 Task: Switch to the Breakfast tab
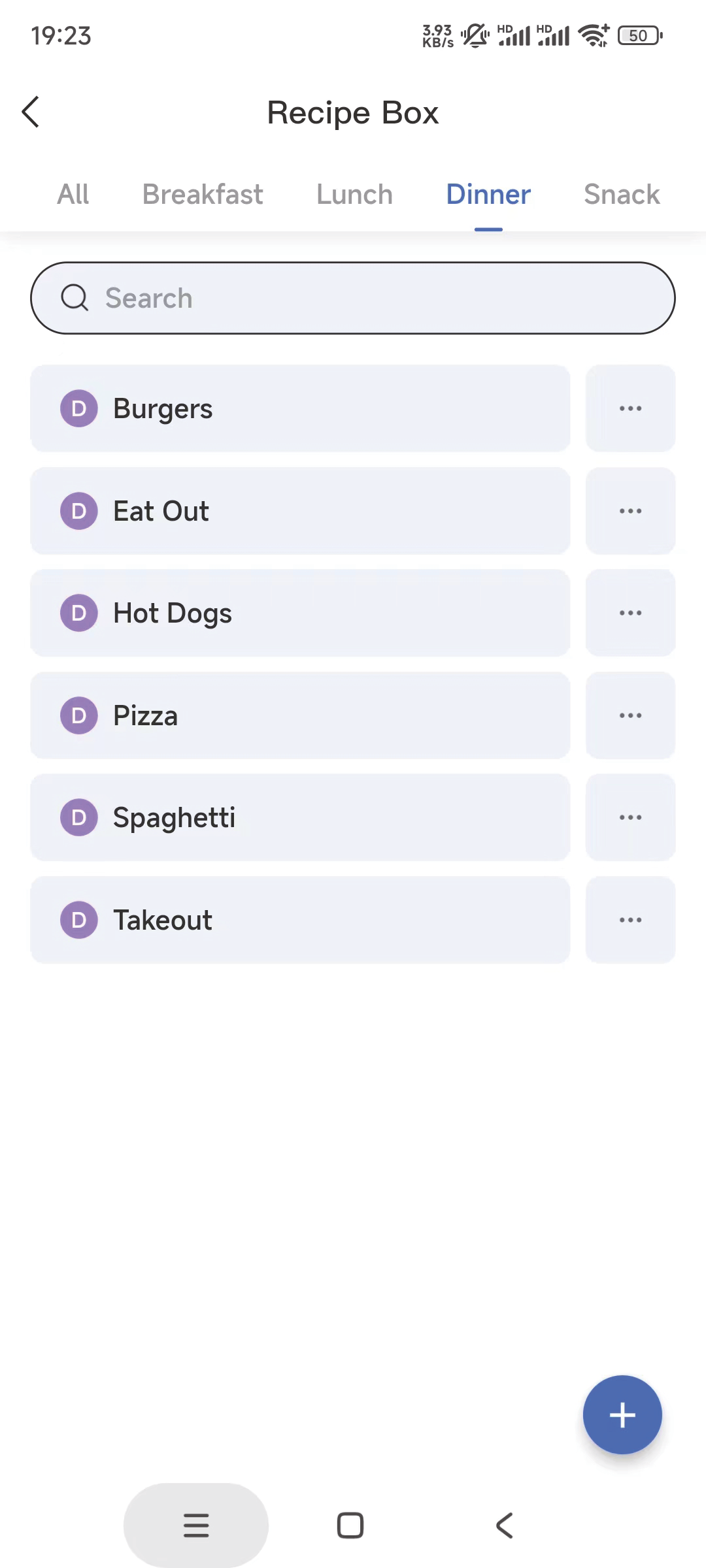[x=202, y=193]
